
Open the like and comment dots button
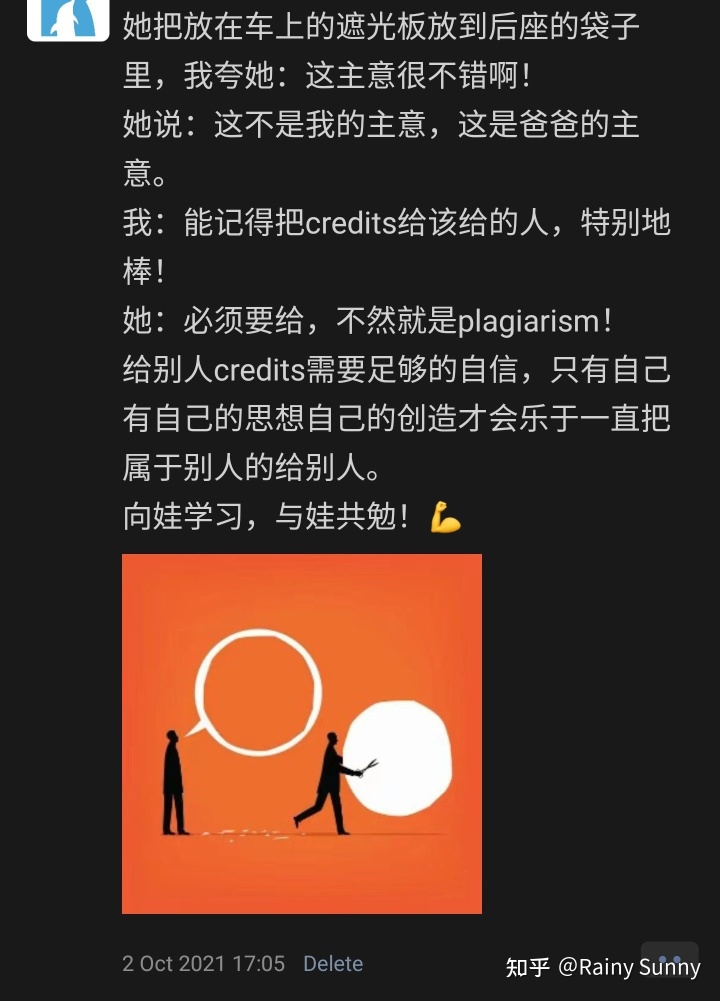669,961
